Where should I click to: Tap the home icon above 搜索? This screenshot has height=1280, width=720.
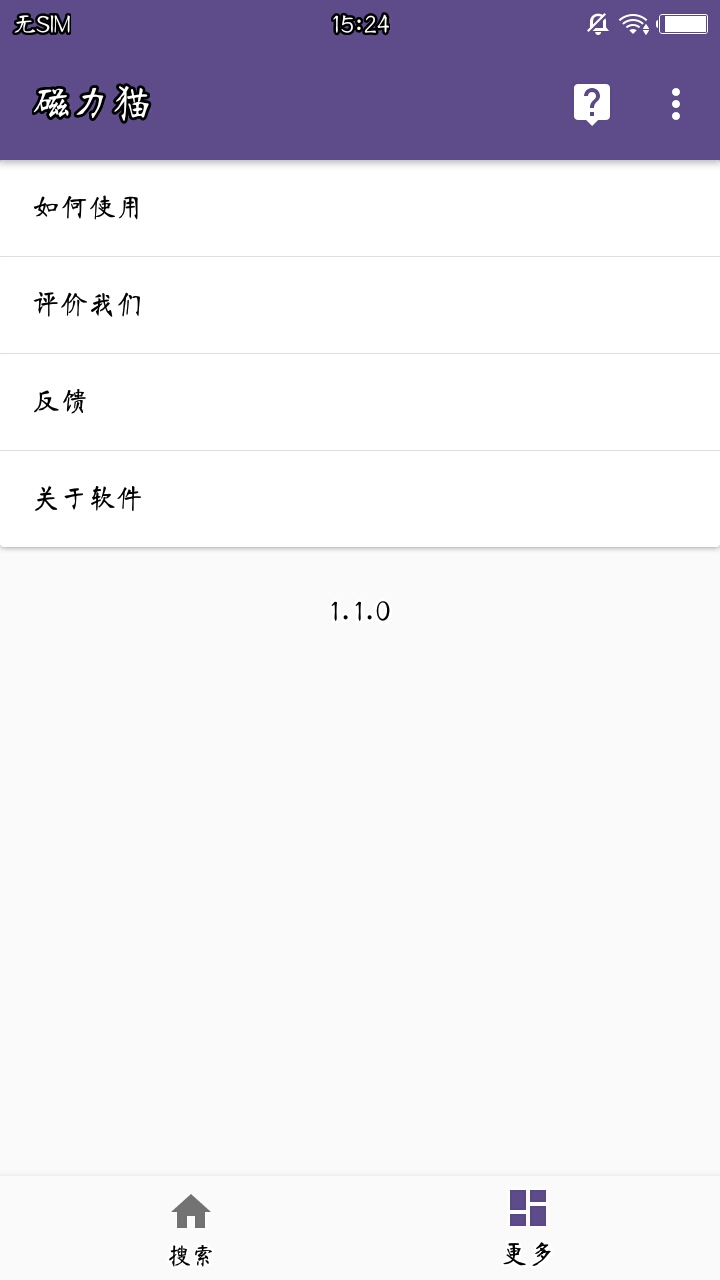point(190,1212)
